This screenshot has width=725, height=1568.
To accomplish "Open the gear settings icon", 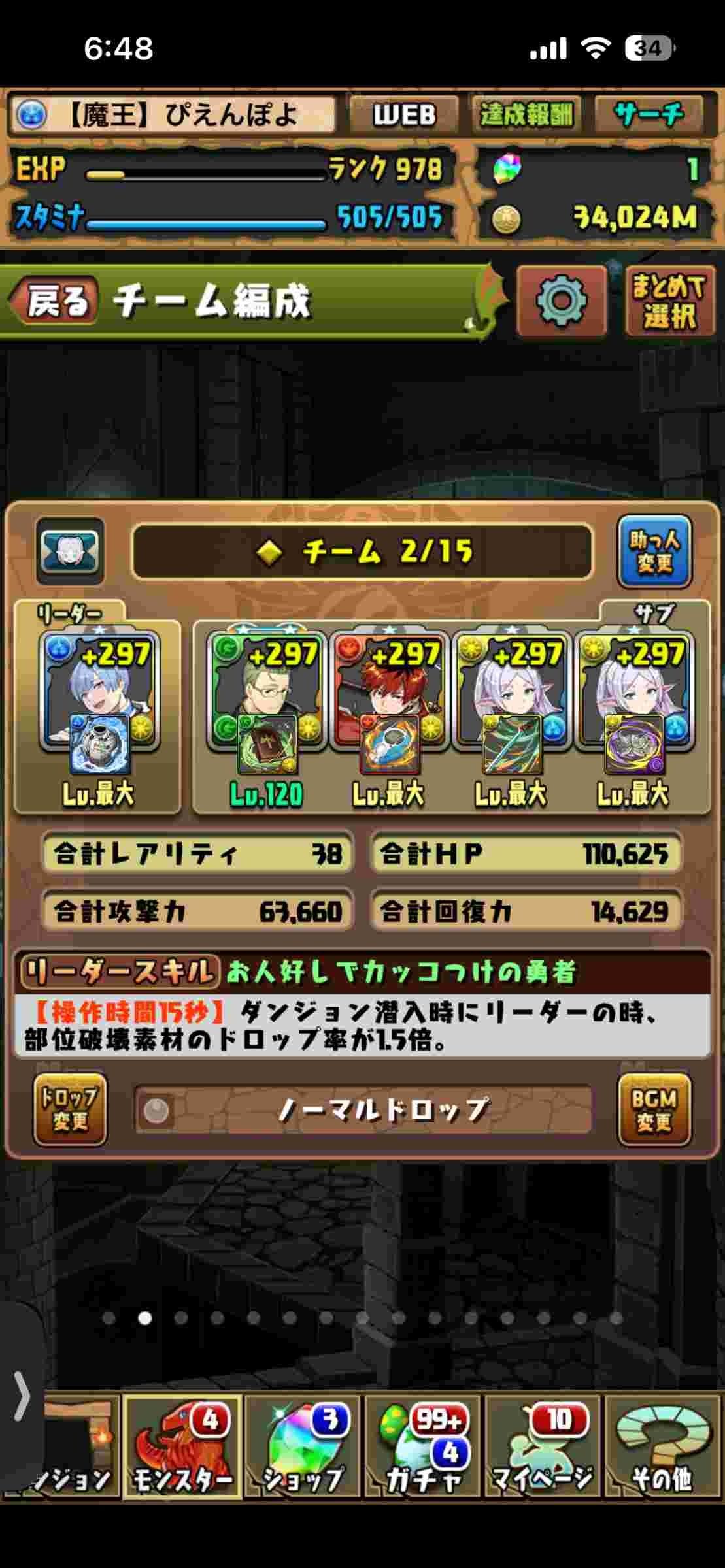I will coord(561,301).
